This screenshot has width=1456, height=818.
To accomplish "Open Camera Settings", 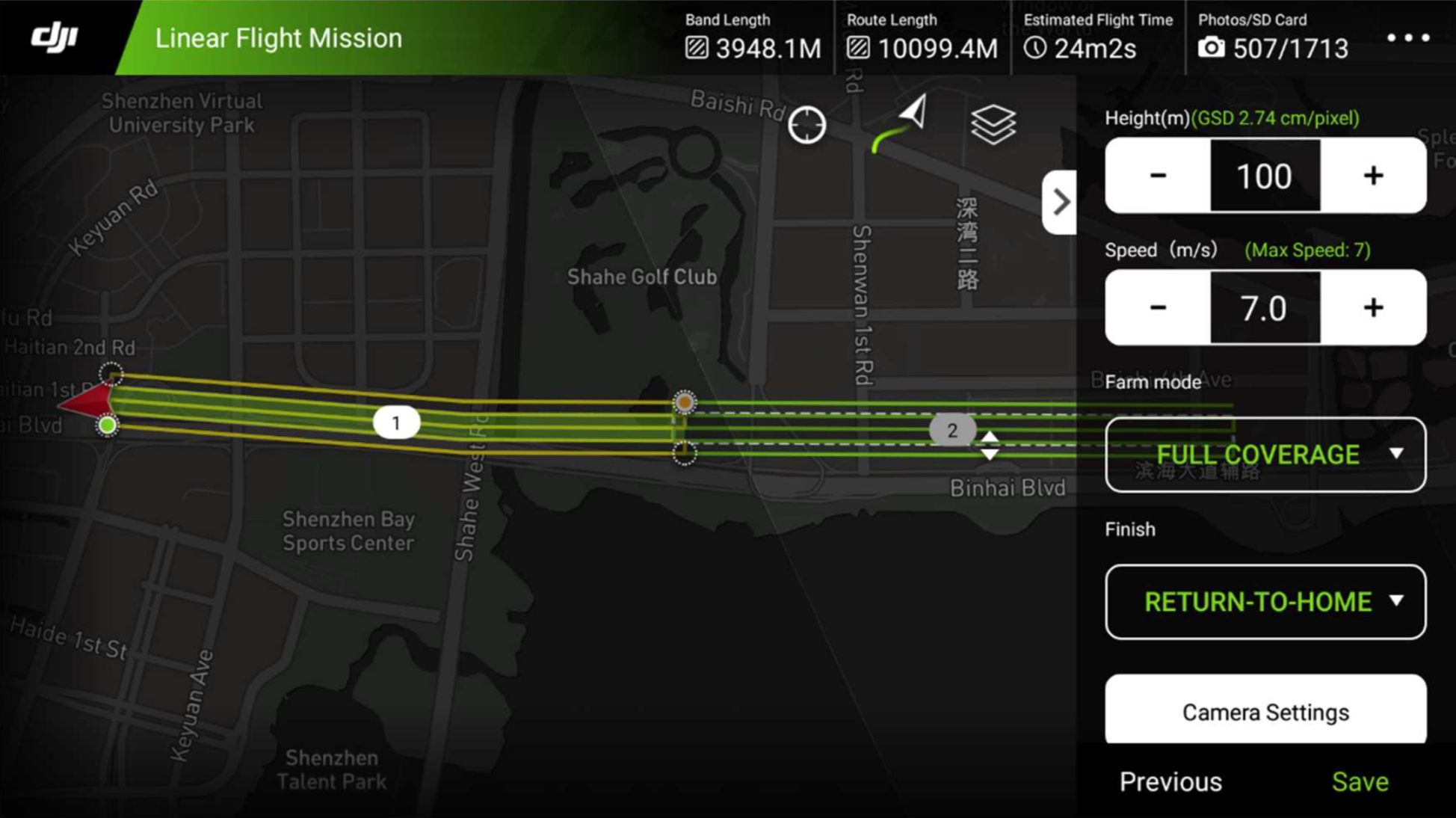I will [1265, 711].
